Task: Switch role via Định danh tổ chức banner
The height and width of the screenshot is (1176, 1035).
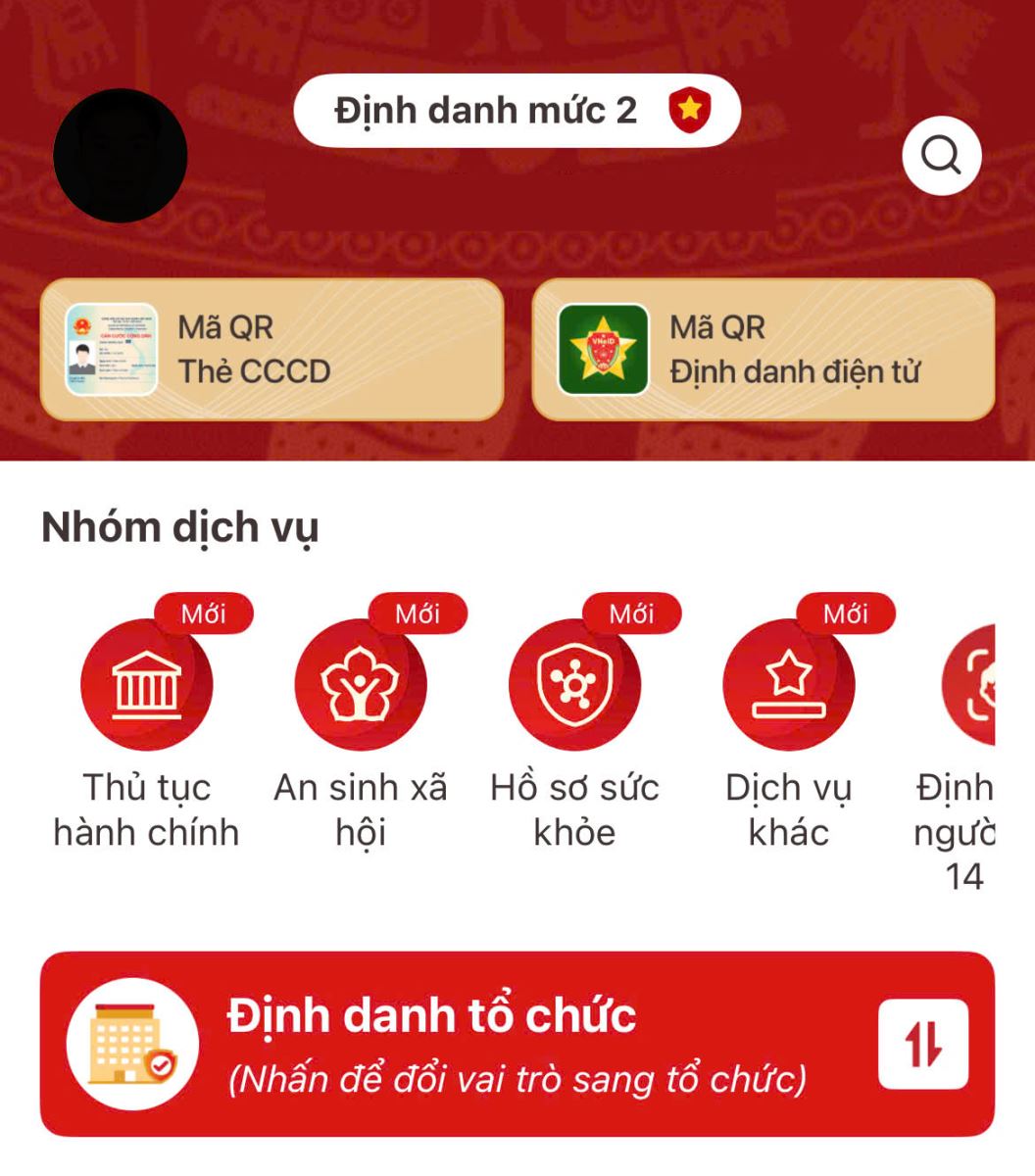Action: pos(517,1044)
